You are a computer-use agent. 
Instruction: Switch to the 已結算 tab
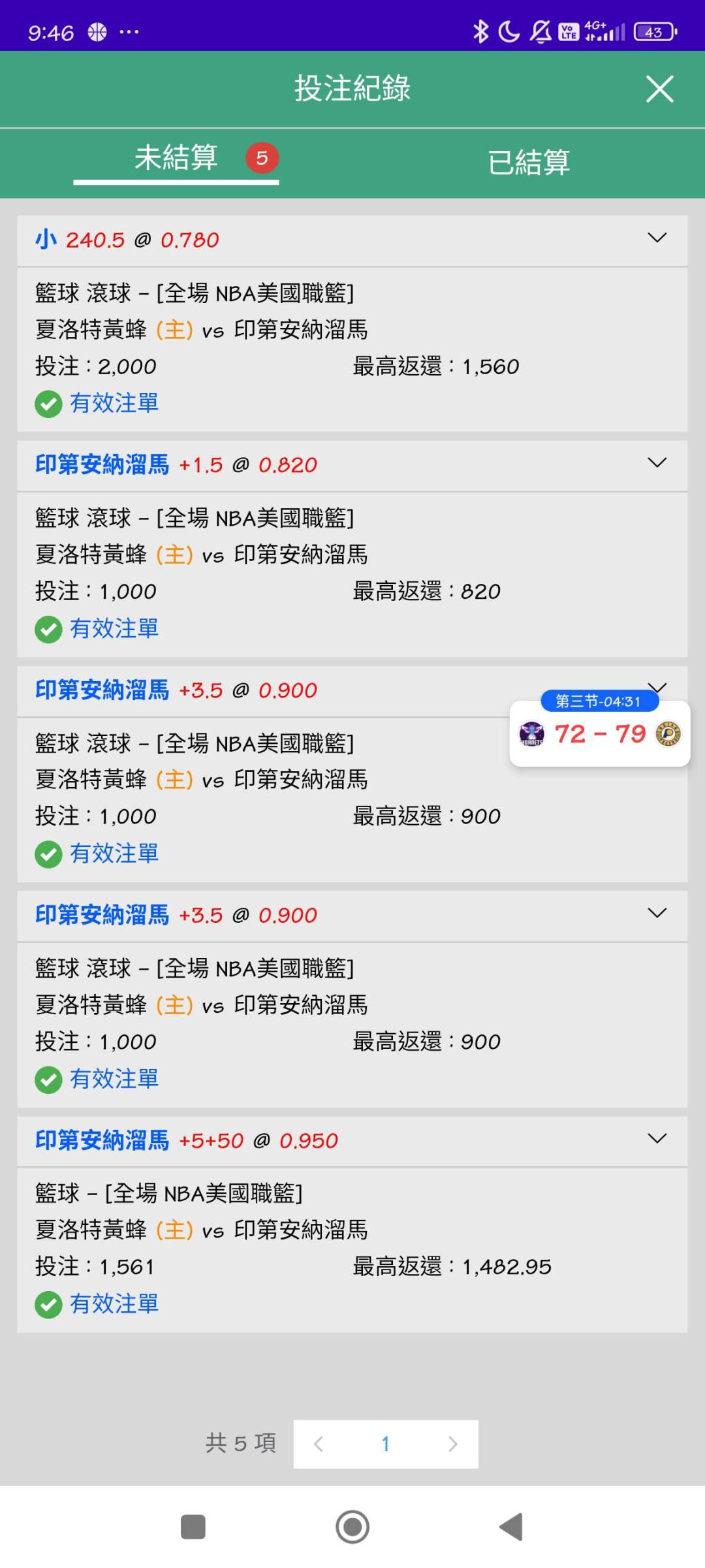click(x=529, y=162)
